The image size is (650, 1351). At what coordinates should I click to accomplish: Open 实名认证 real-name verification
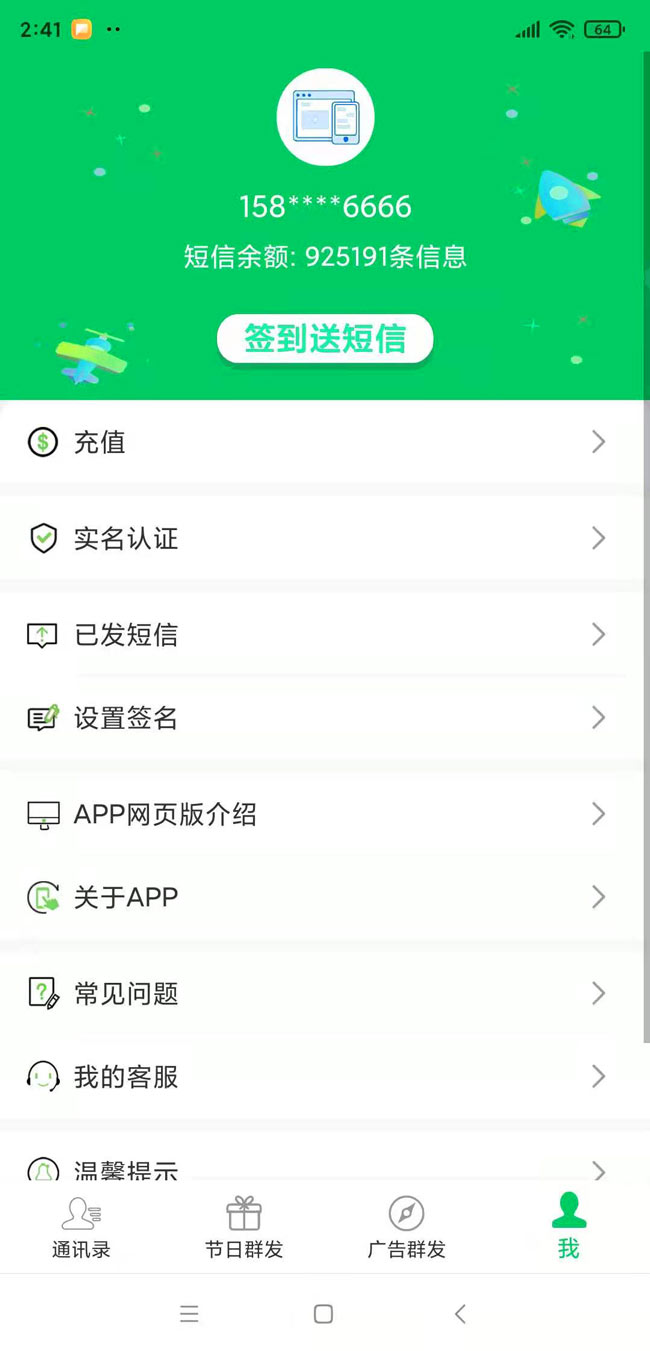[x=324, y=538]
